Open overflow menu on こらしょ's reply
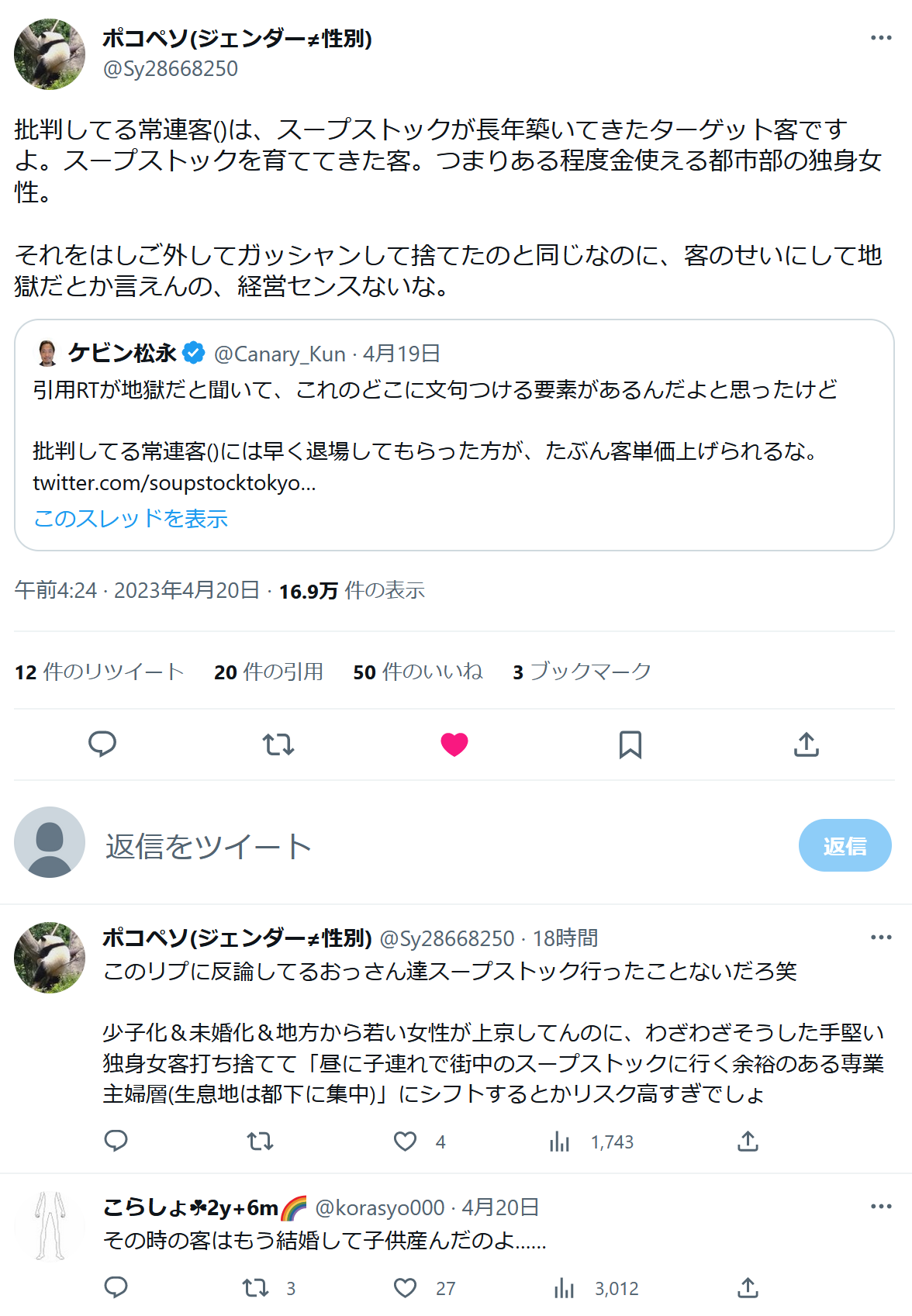 [880, 1207]
